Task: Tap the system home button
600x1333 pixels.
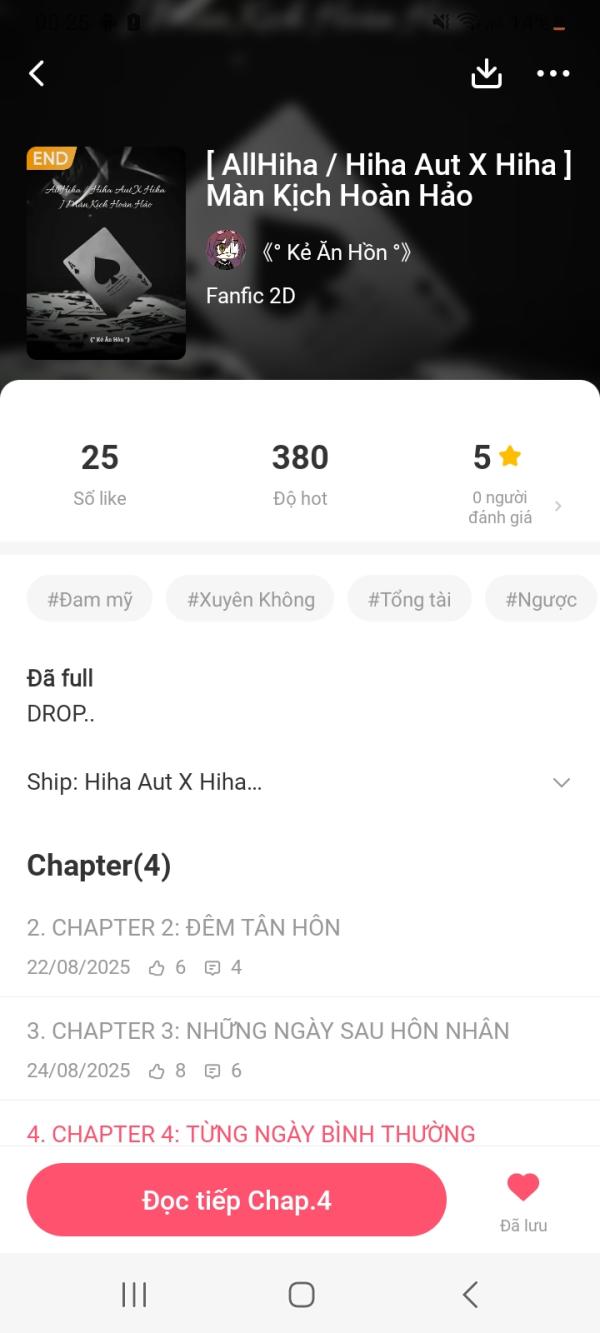Action: coord(301,1294)
